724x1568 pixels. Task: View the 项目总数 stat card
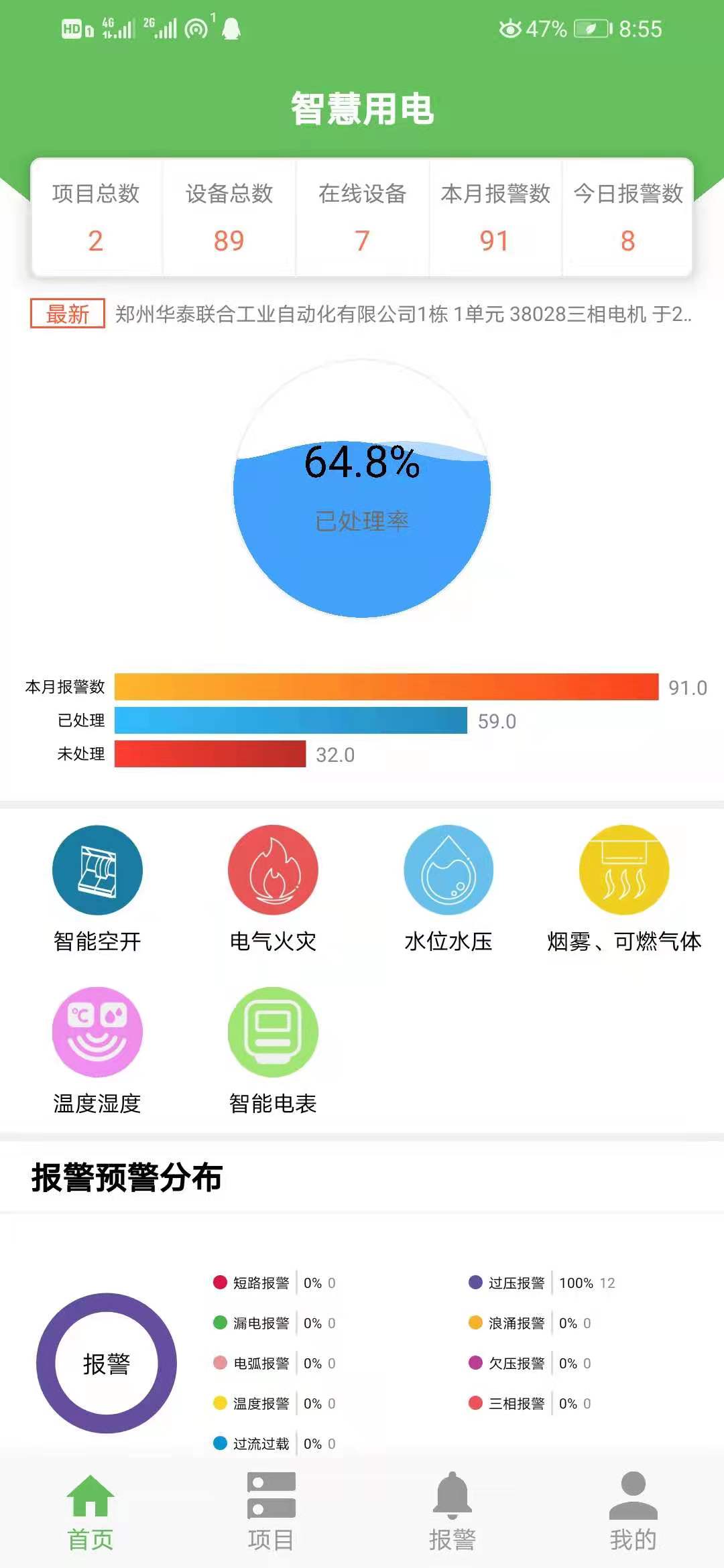click(x=96, y=218)
